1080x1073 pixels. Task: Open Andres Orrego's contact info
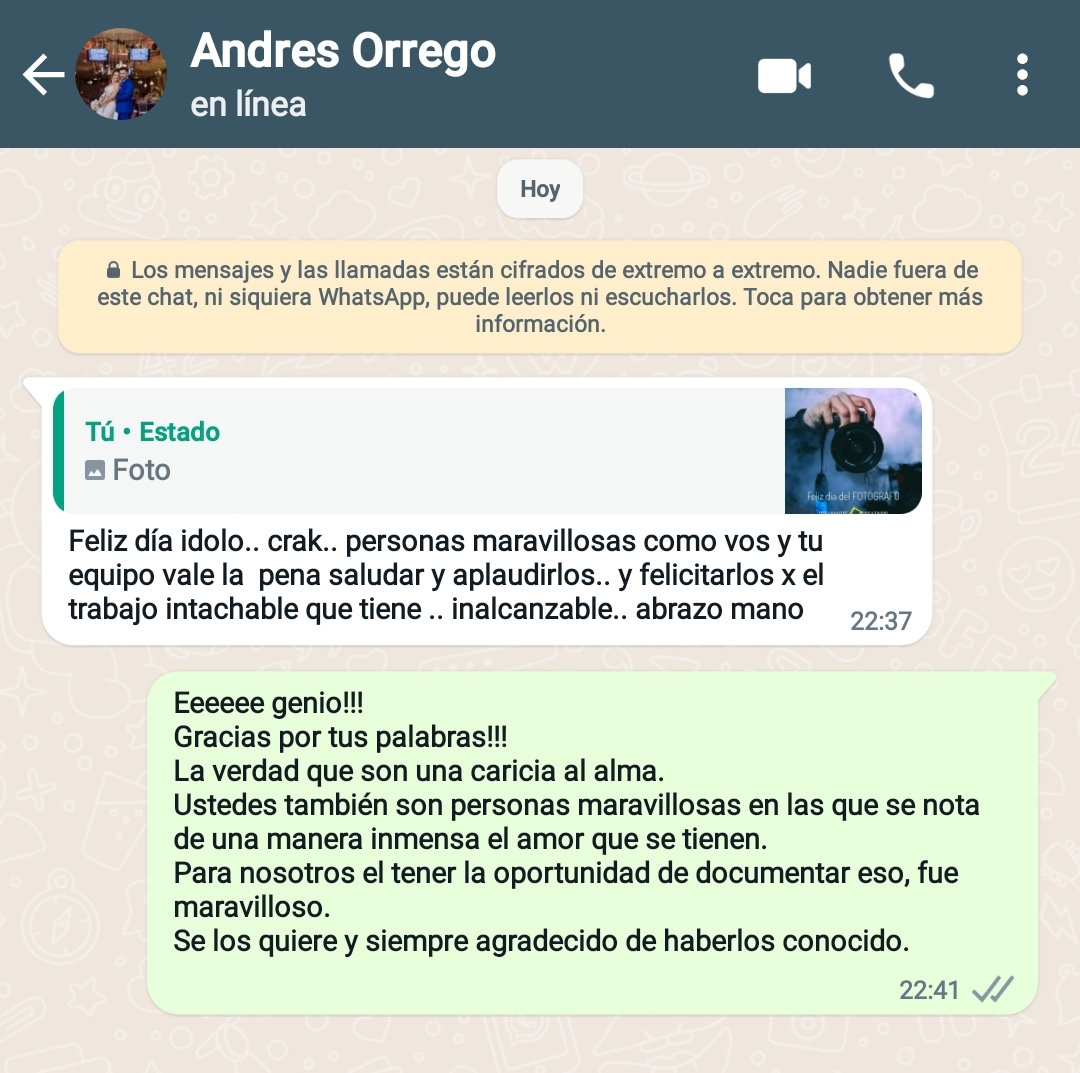[x=343, y=72]
